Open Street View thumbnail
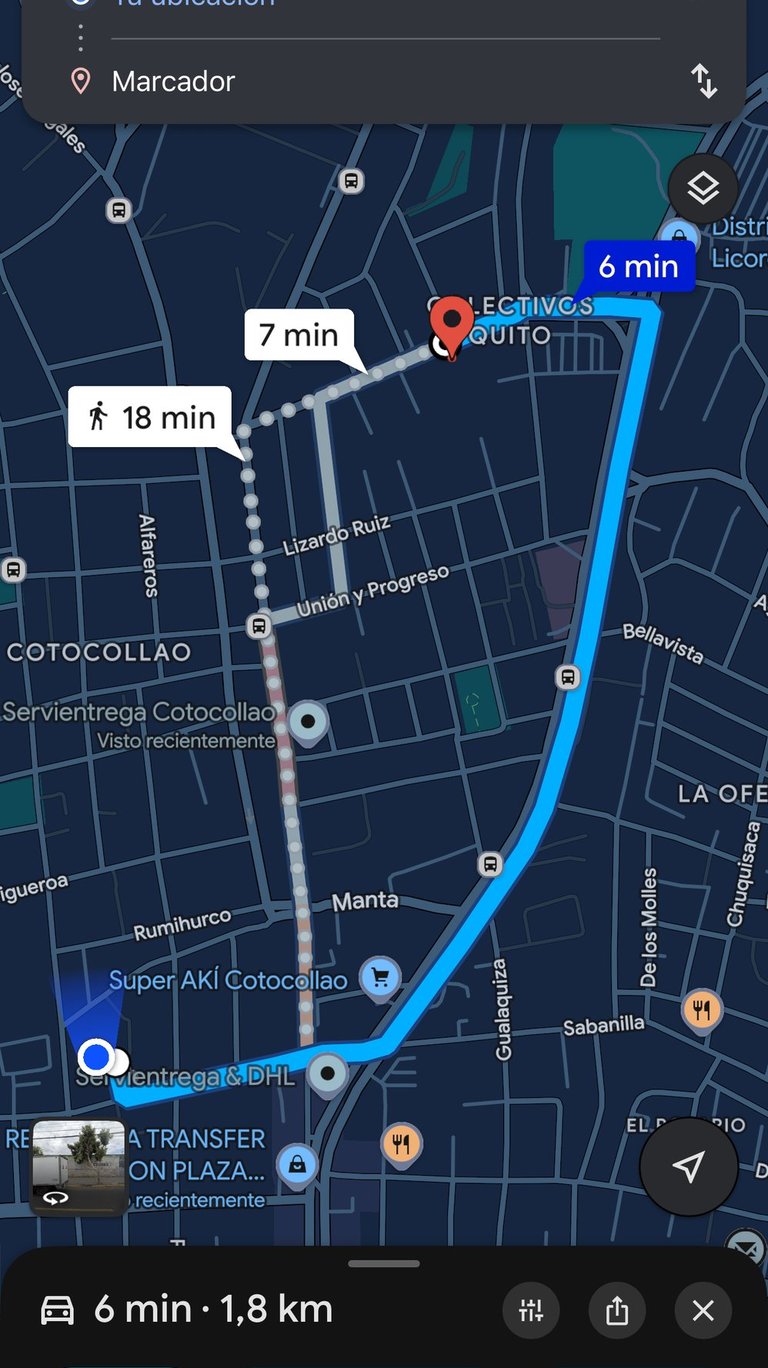 79,1167
